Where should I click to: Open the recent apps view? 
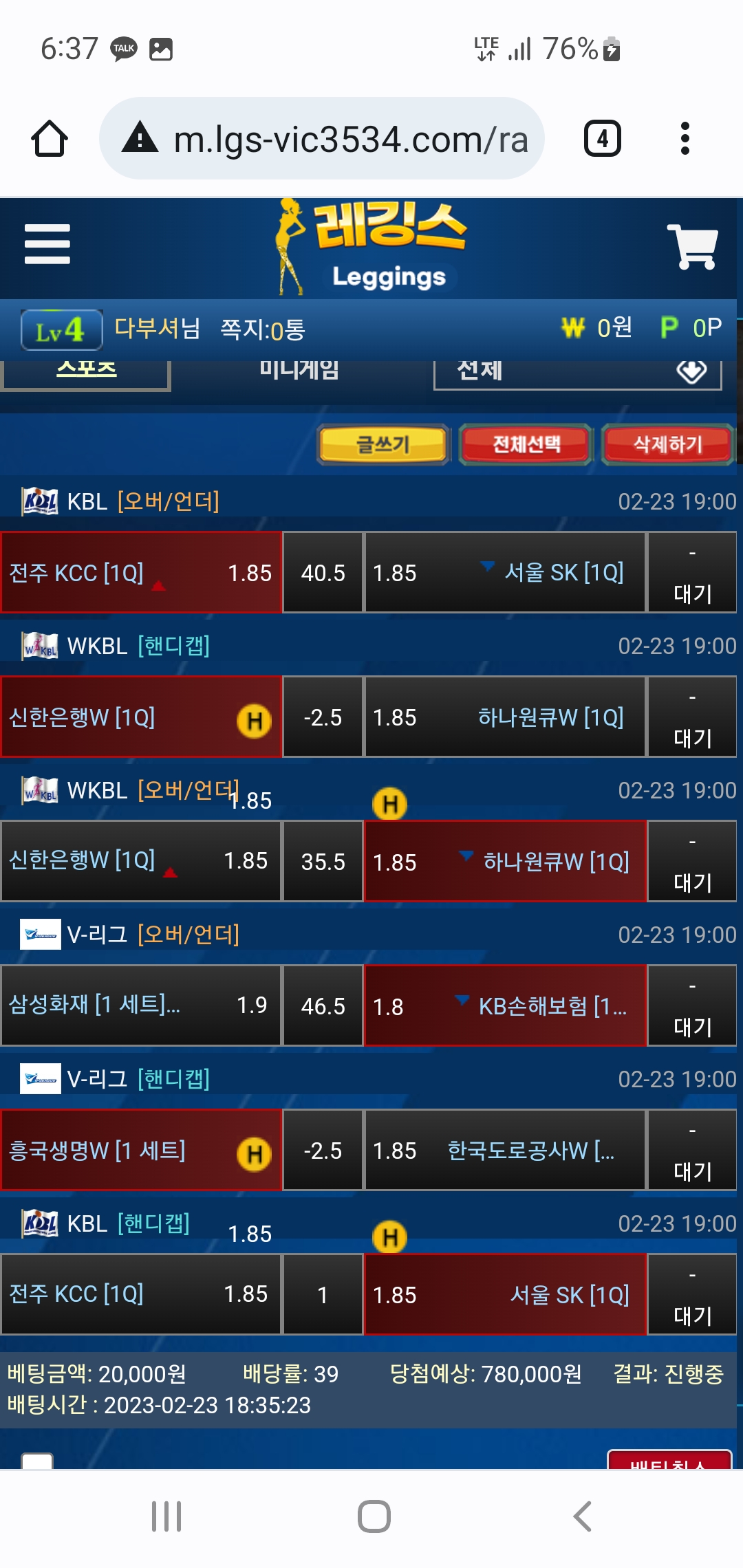[x=166, y=1516]
